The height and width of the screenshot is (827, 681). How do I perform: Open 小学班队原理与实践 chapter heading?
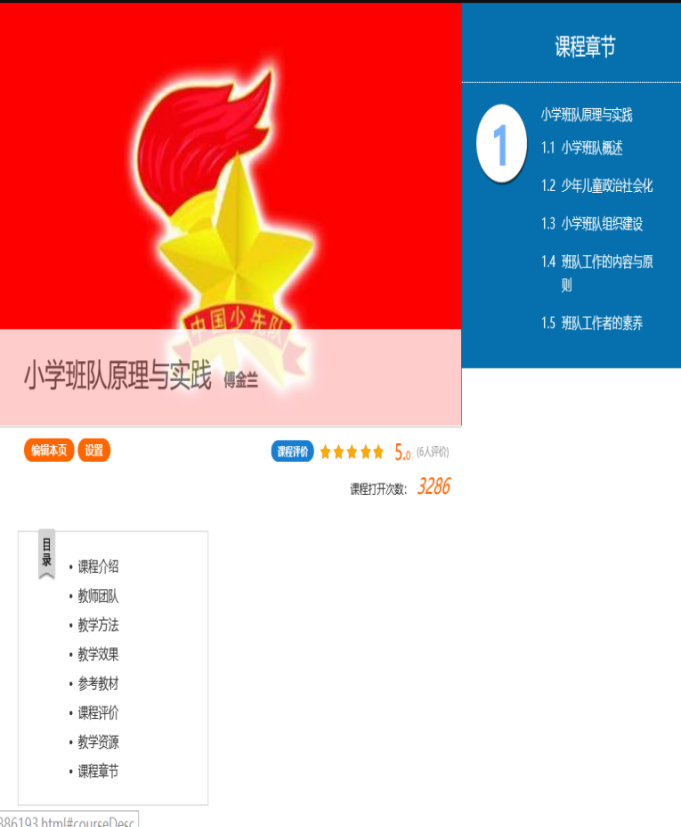[586, 115]
